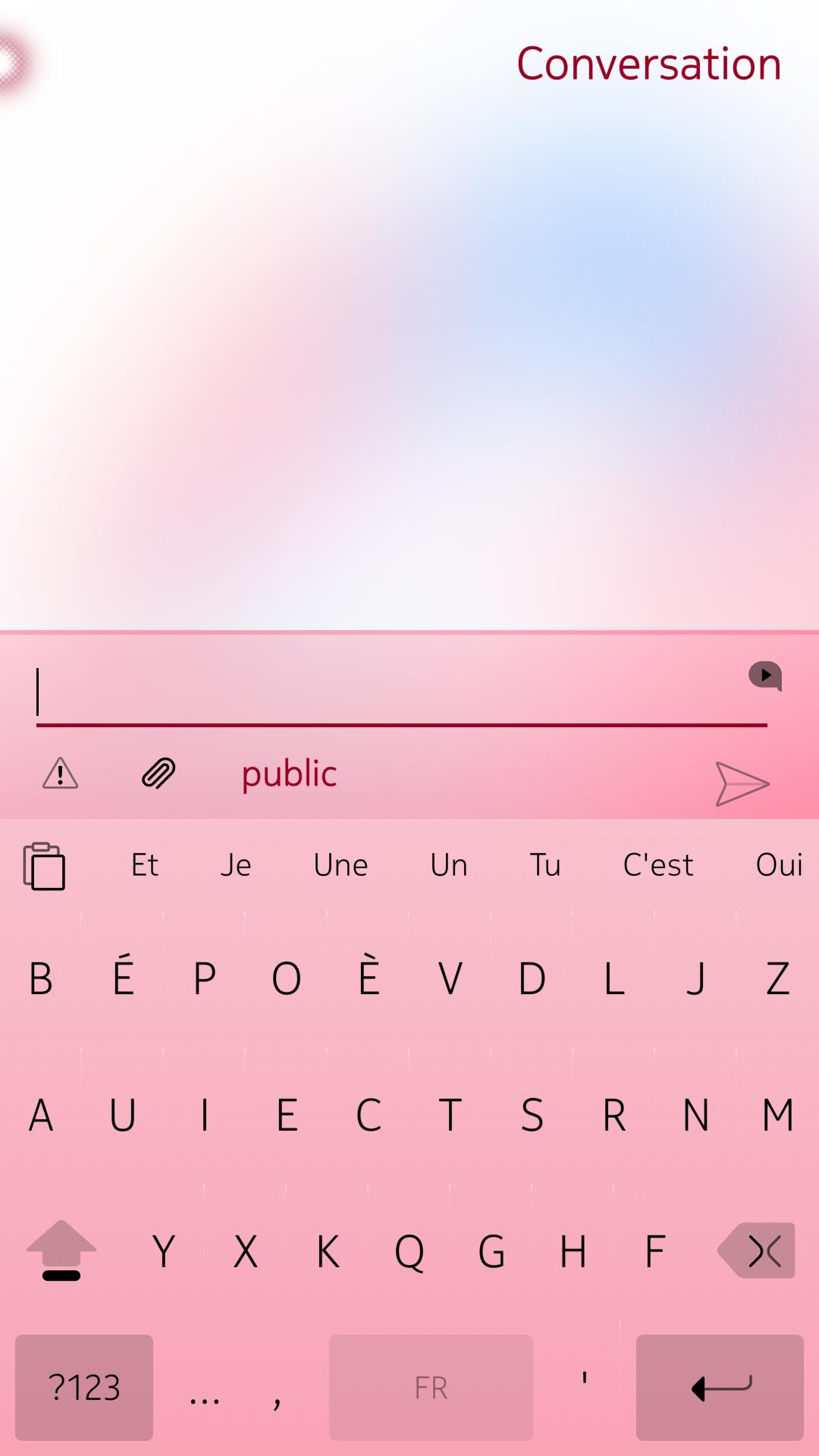
Task: Send the message with the arrow icon
Action: point(742,783)
